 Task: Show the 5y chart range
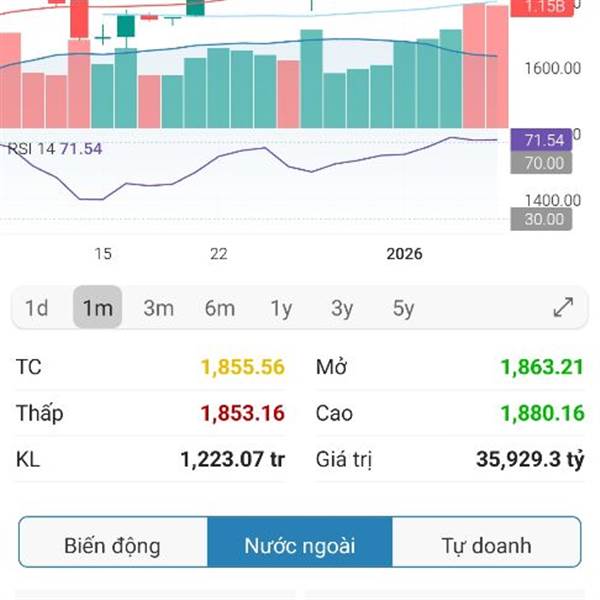tap(403, 308)
